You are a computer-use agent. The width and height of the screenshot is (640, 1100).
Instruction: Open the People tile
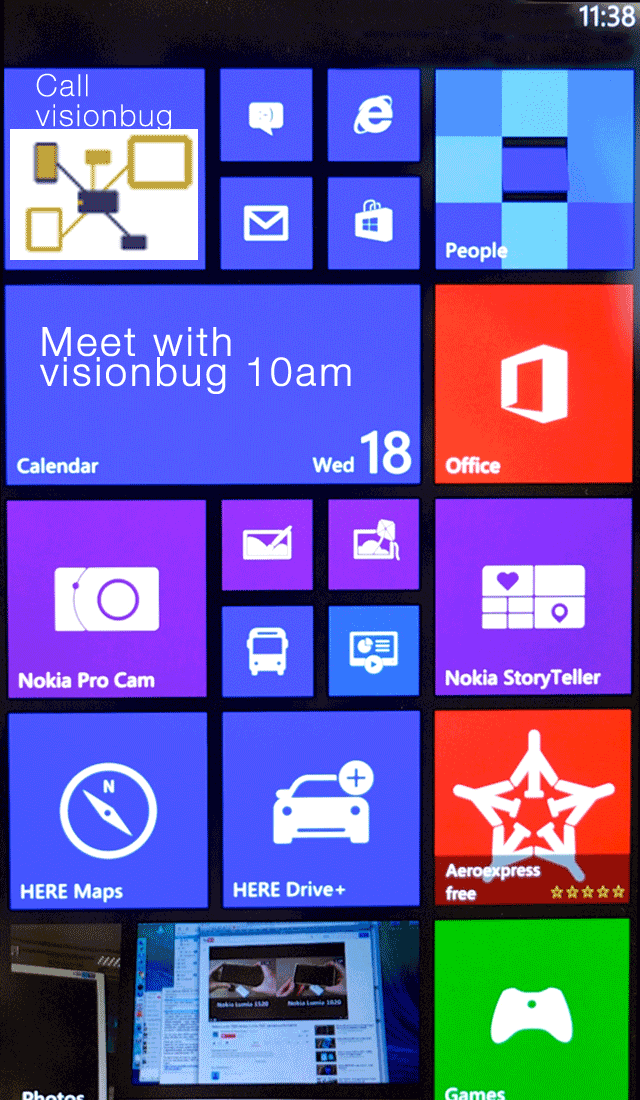click(x=534, y=168)
